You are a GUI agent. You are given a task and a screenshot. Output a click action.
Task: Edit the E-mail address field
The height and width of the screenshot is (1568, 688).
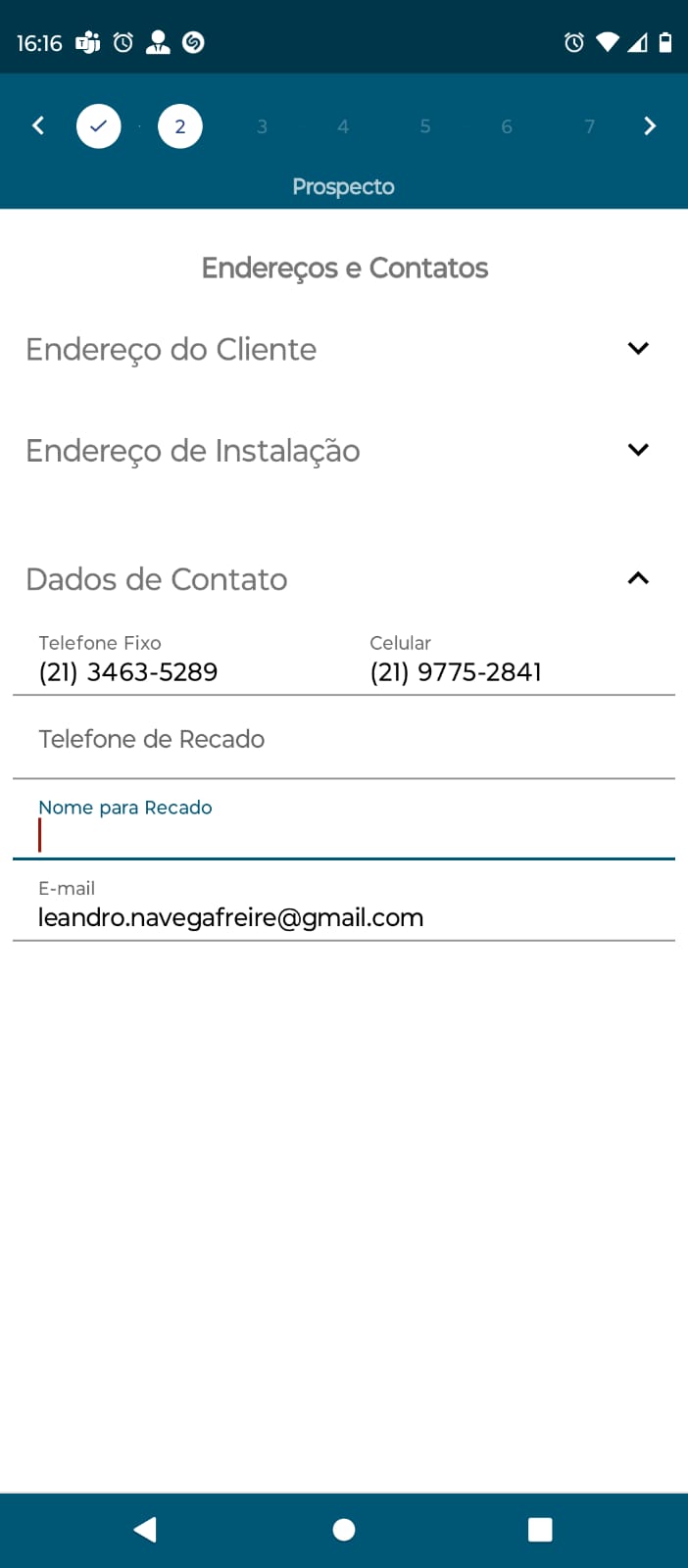343,918
